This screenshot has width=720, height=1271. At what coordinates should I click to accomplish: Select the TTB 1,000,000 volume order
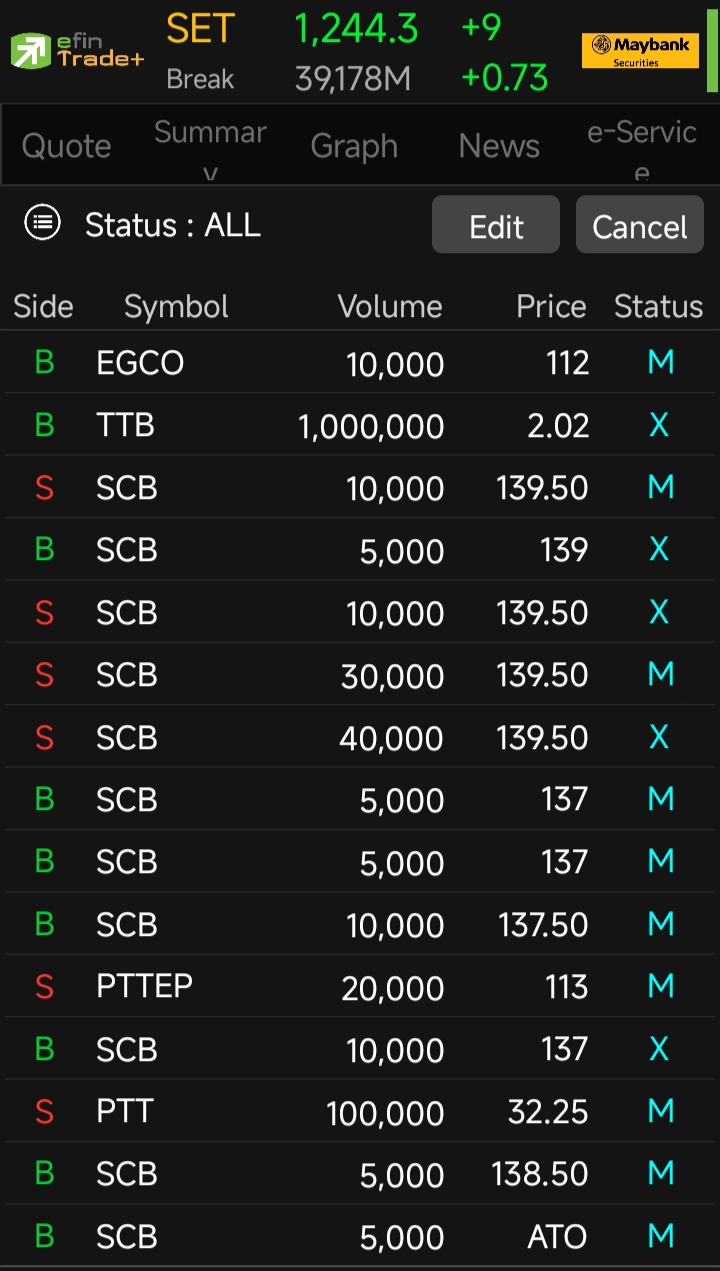(x=360, y=425)
